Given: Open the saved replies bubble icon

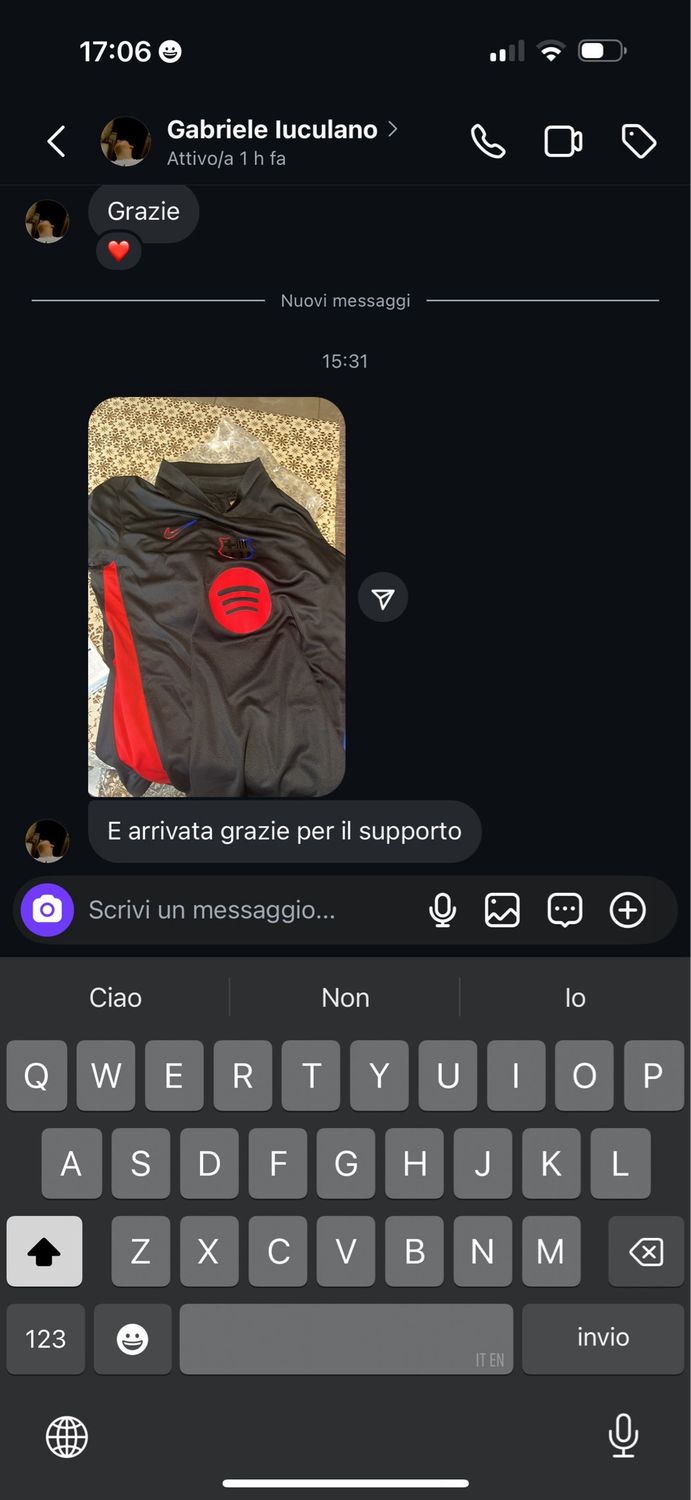Looking at the screenshot, I should click(x=565, y=910).
